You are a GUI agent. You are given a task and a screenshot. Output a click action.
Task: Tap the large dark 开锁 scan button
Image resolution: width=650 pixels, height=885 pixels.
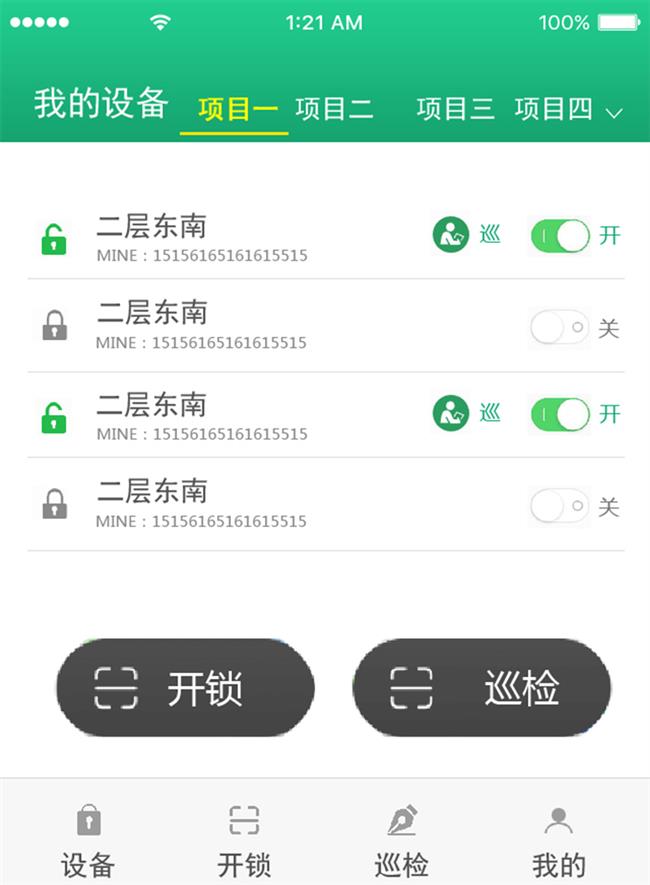coord(185,688)
